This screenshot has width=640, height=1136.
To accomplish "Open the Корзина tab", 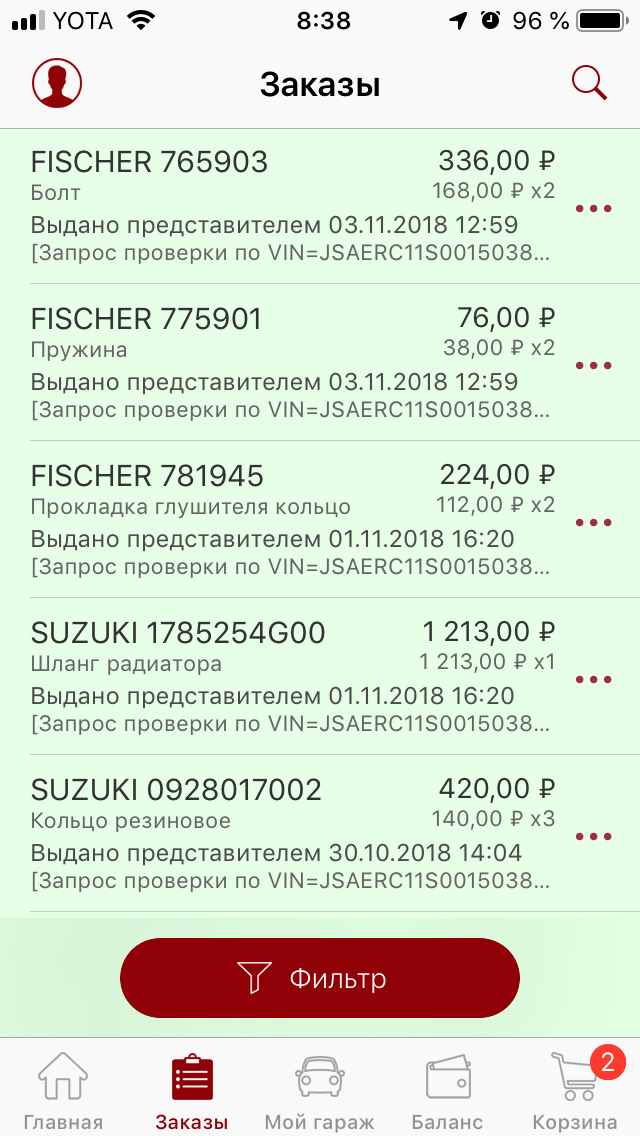I will click(576, 1090).
